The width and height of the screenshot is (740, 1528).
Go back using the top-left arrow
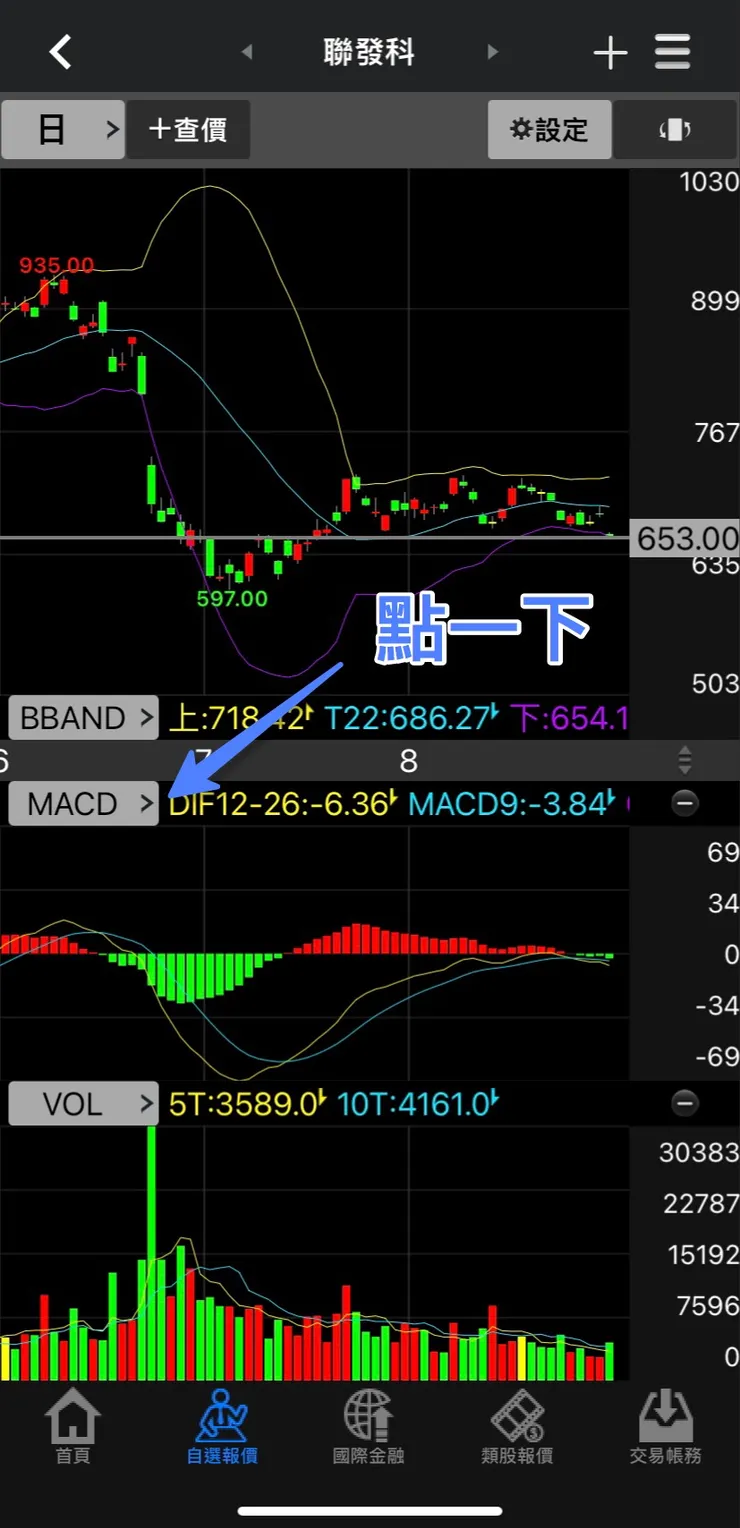[x=62, y=52]
